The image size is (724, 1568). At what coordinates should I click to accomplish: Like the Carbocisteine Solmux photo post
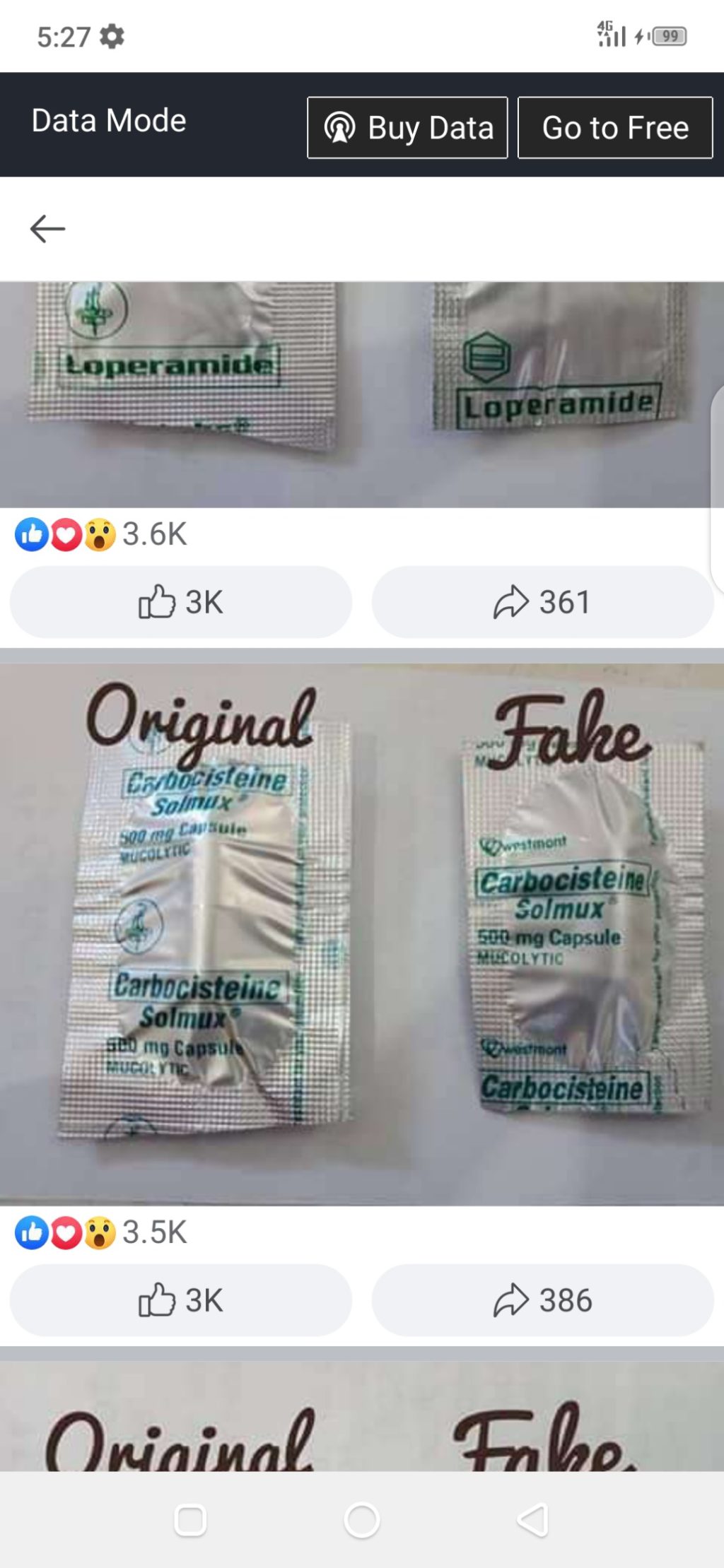point(181,1300)
